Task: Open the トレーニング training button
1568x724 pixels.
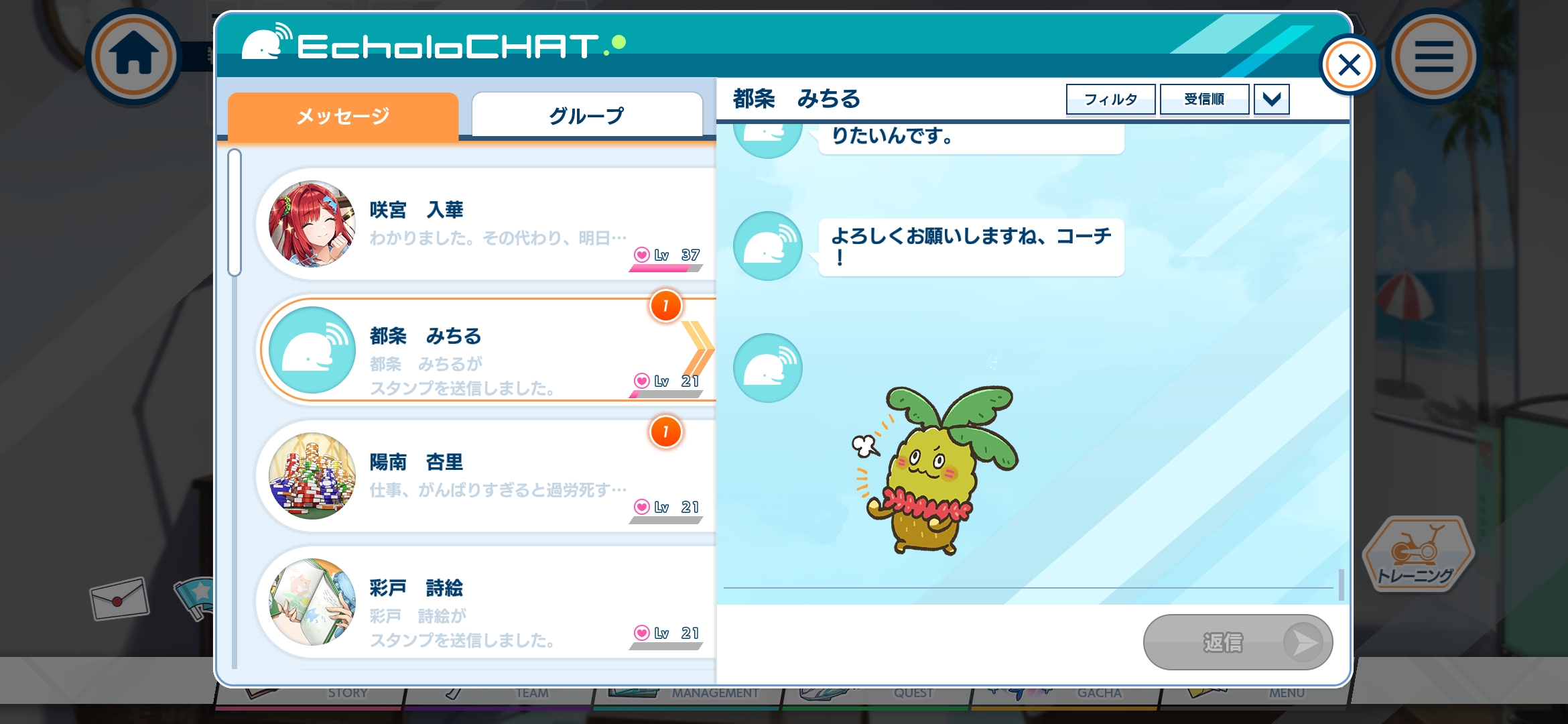Action: (1417, 554)
